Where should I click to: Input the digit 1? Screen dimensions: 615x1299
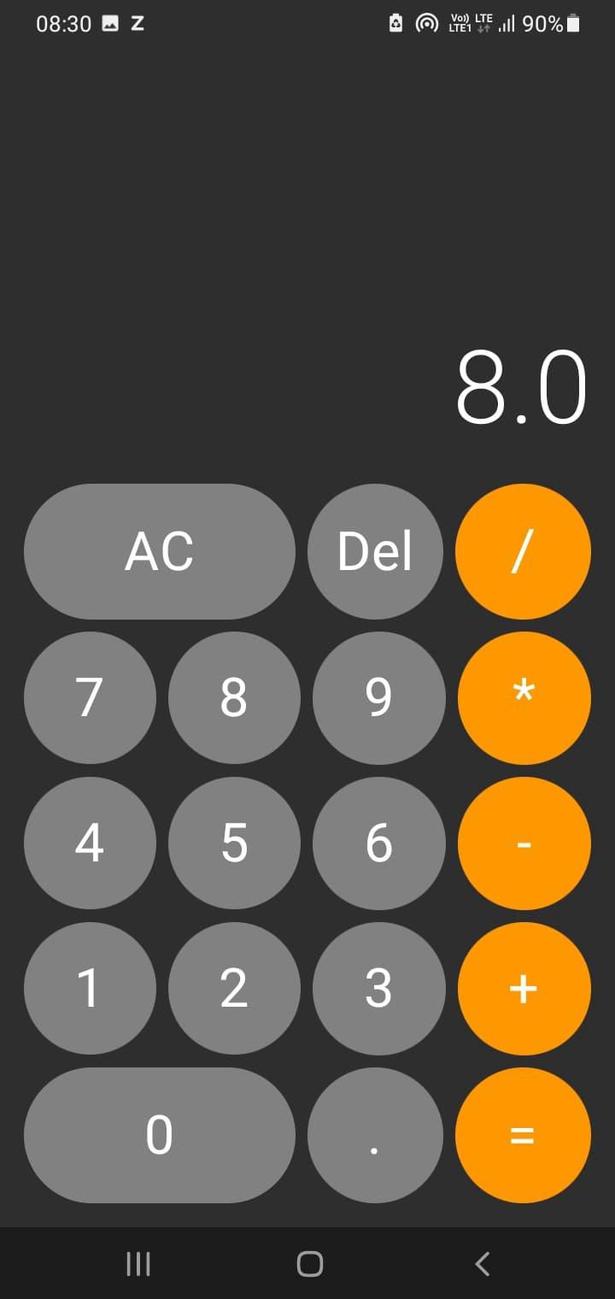[x=90, y=988]
